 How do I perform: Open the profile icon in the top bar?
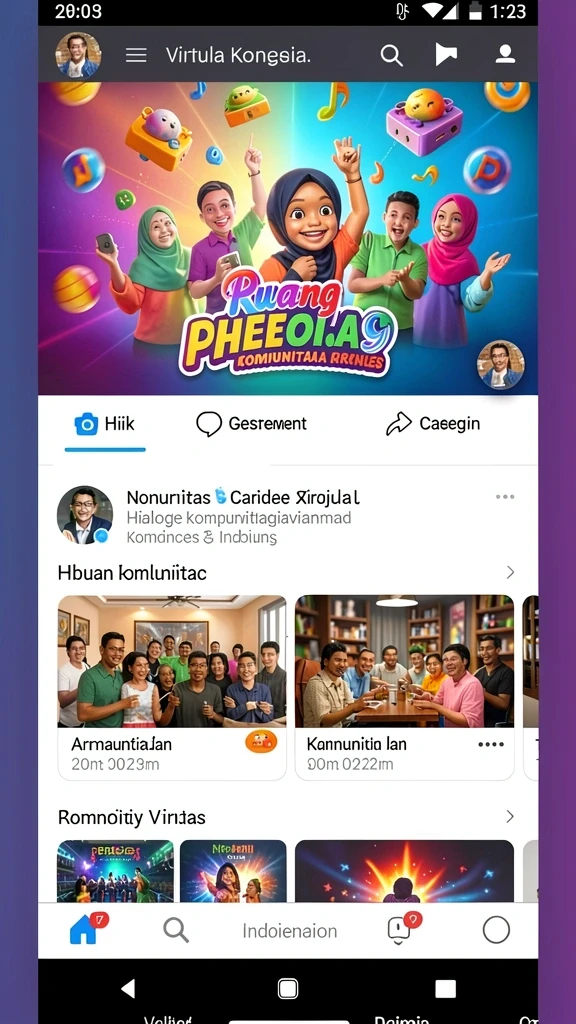[x=505, y=54]
